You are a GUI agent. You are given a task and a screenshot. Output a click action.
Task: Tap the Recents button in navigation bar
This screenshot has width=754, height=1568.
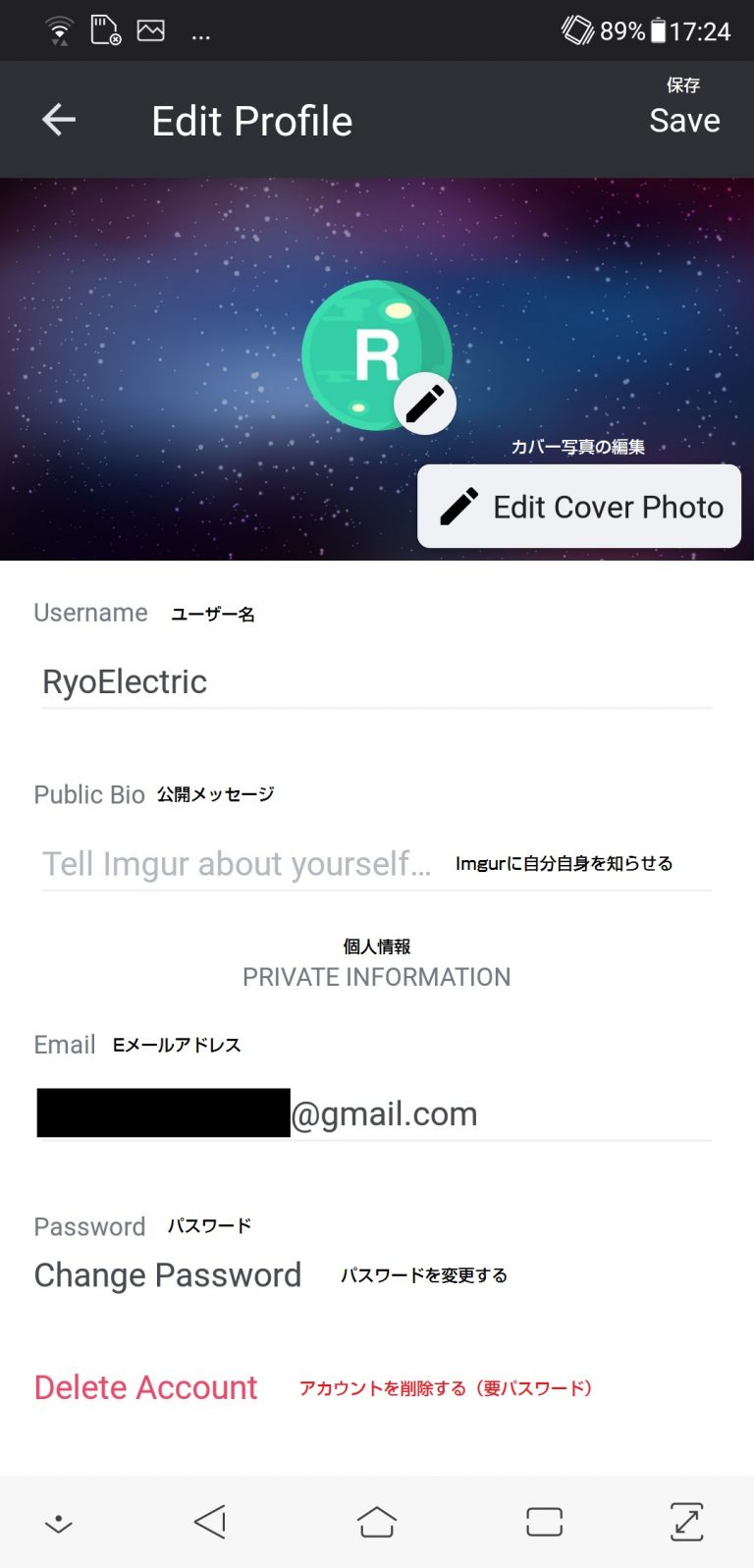pyautogui.click(x=543, y=1523)
